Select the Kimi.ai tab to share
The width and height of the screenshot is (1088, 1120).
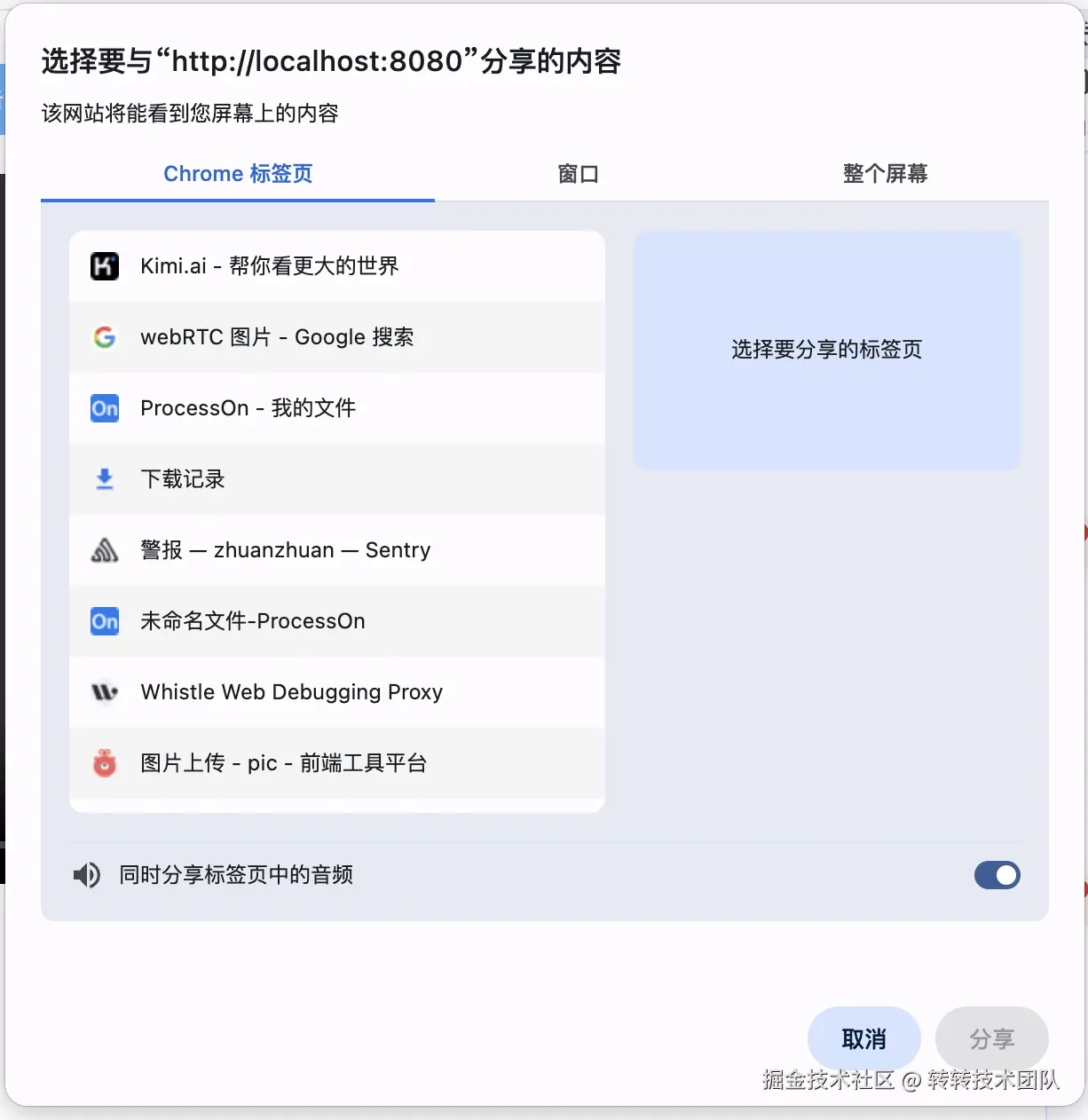(336, 266)
